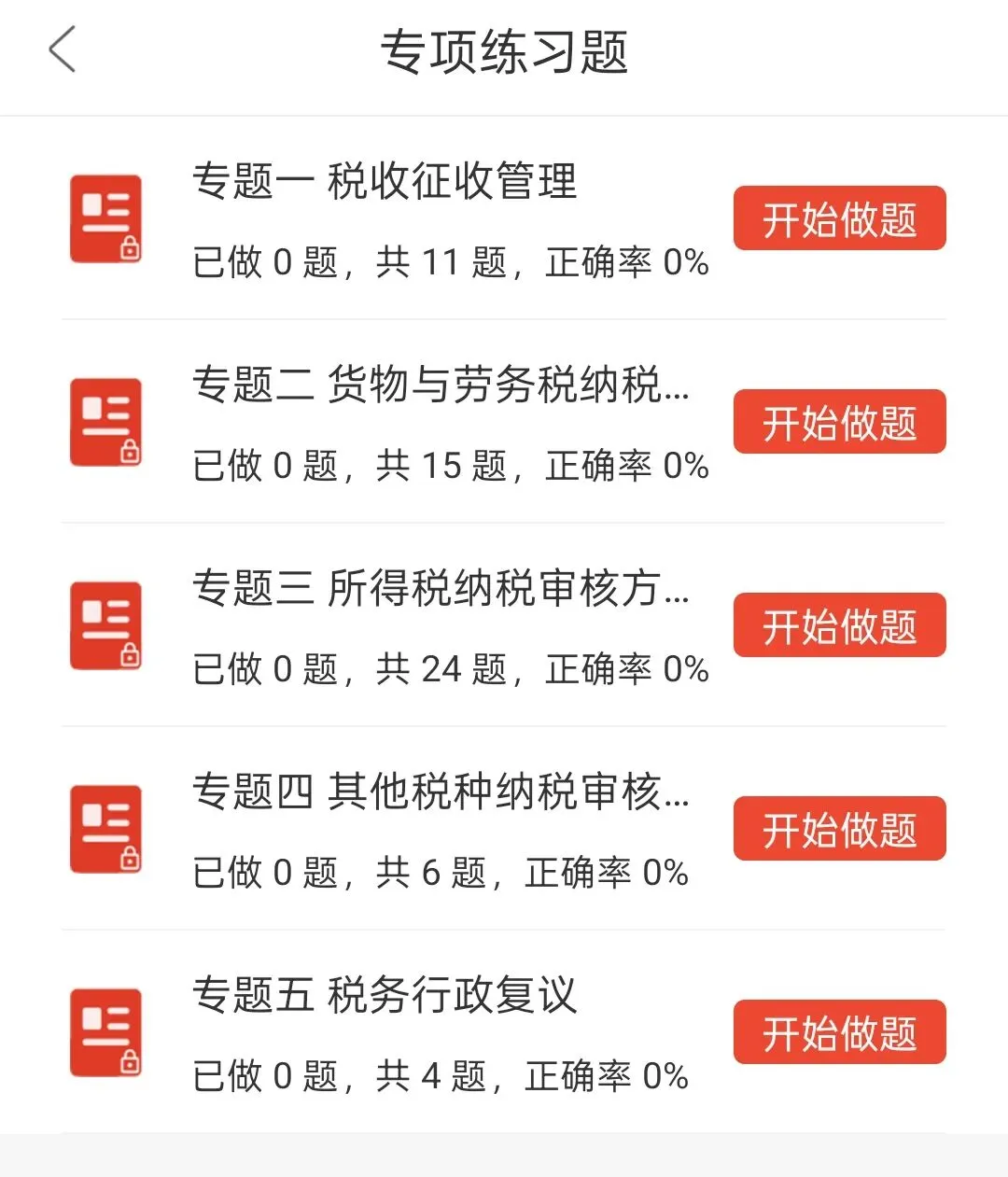Go back using the top-left arrow
The height and width of the screenshot is (1177, 1008).
(62, 49)
